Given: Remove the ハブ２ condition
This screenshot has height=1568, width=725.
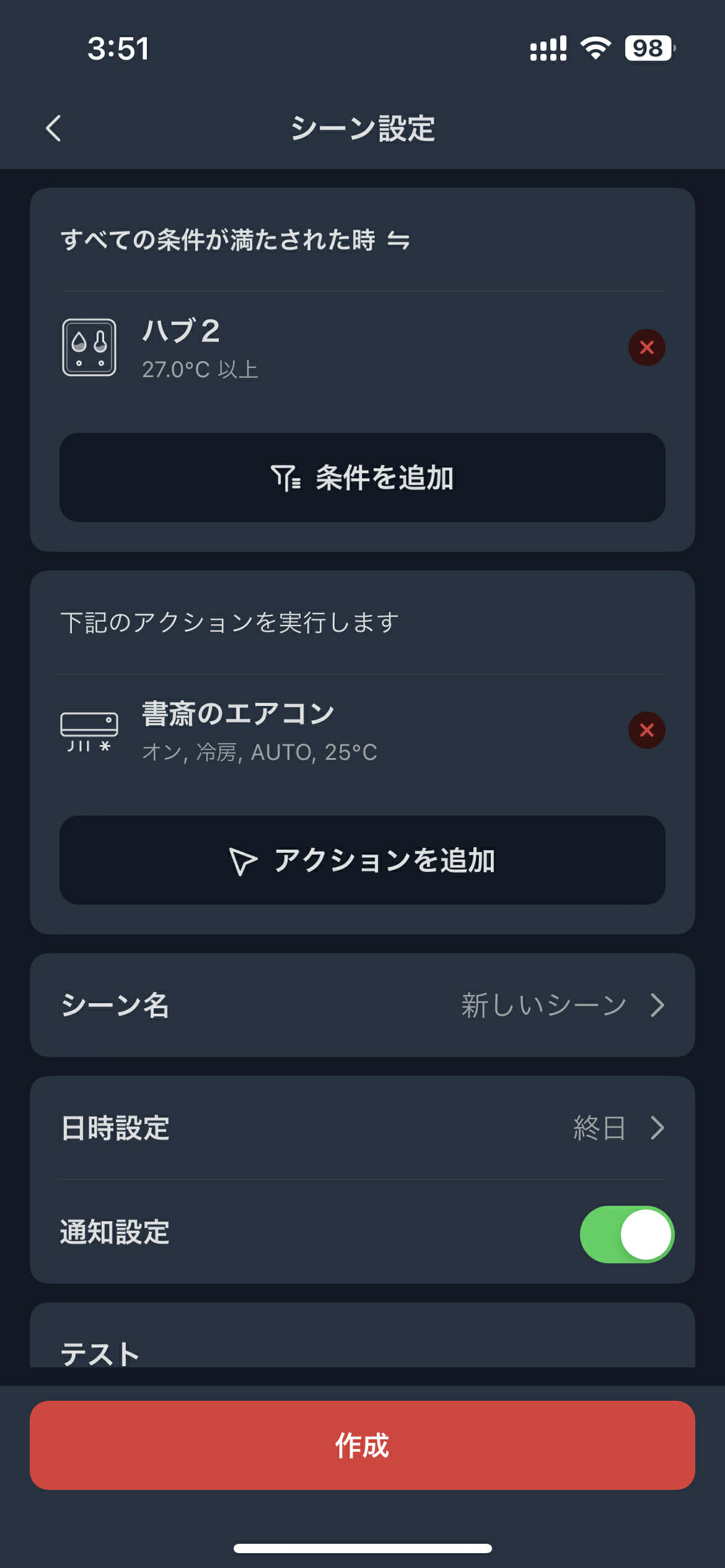Looking at the screenshot, I should [646, 347].
